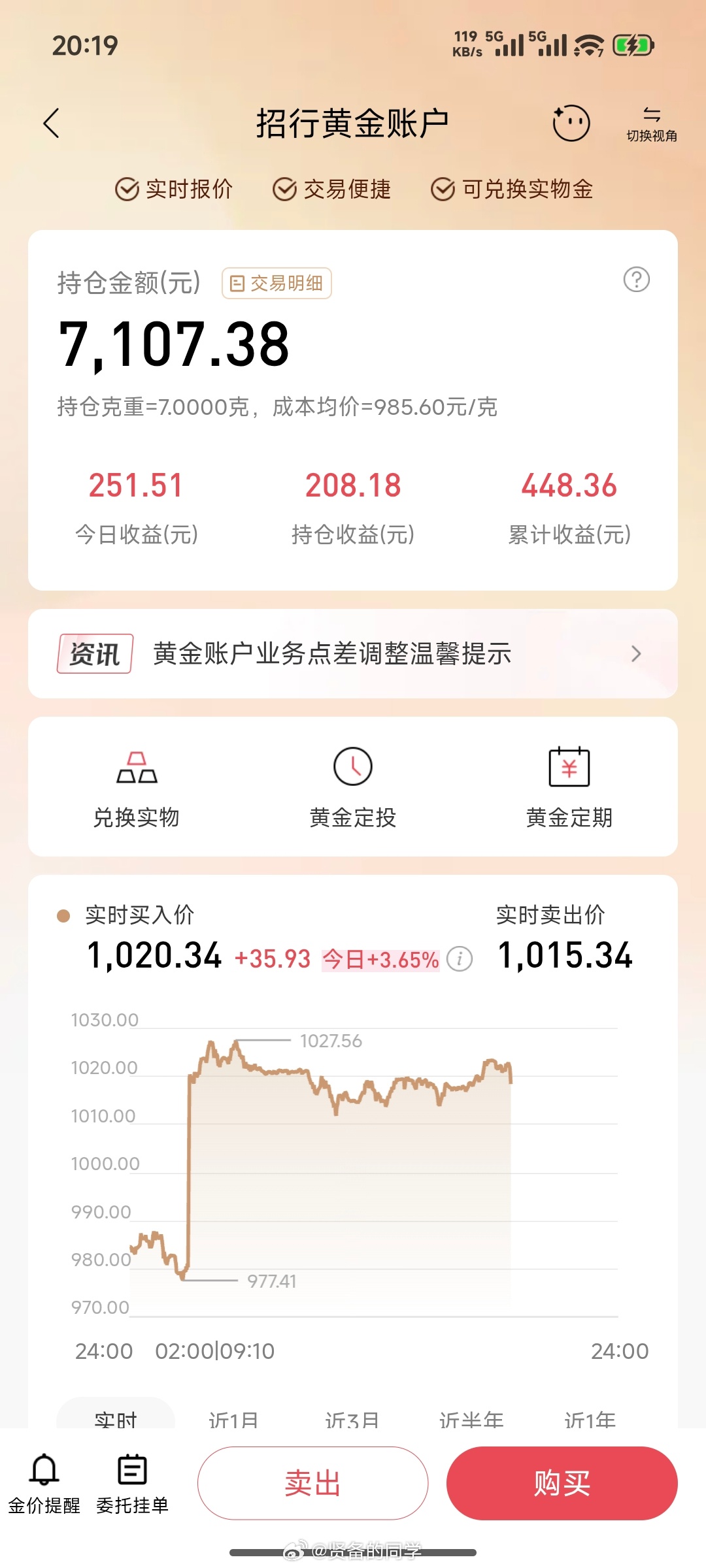Navigate back with the left arrow
This screenshot has width=706, height=1568.
coord(52,123)
